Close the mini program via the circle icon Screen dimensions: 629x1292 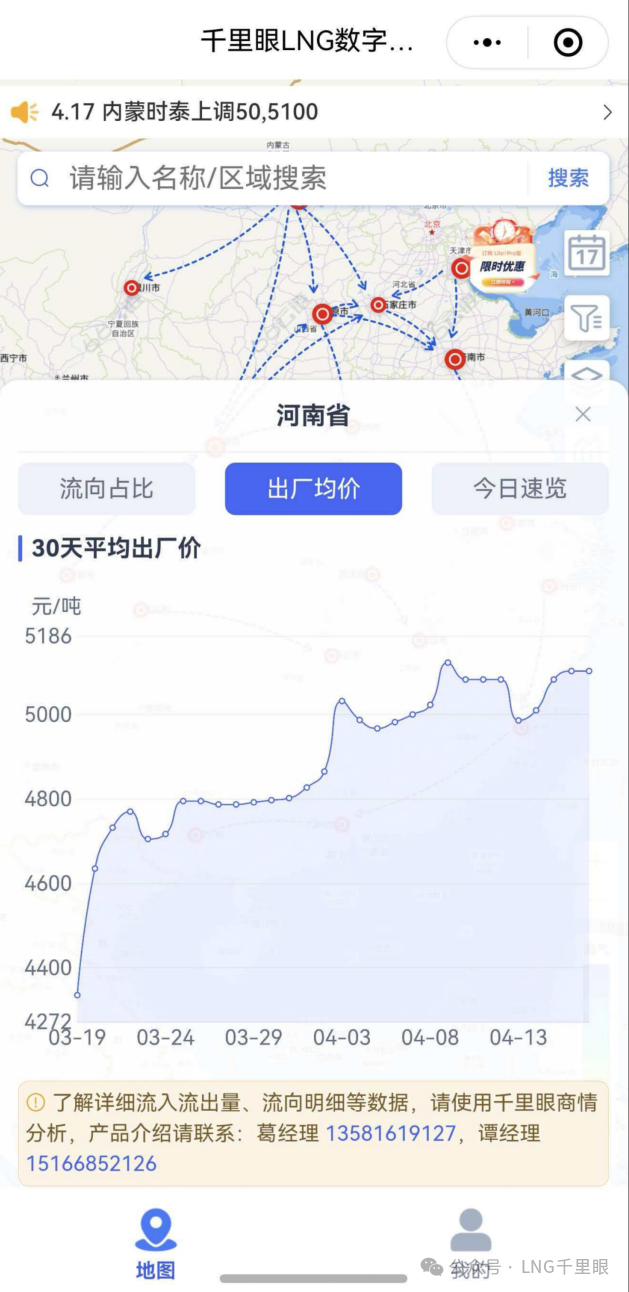(x=567, y=42)
